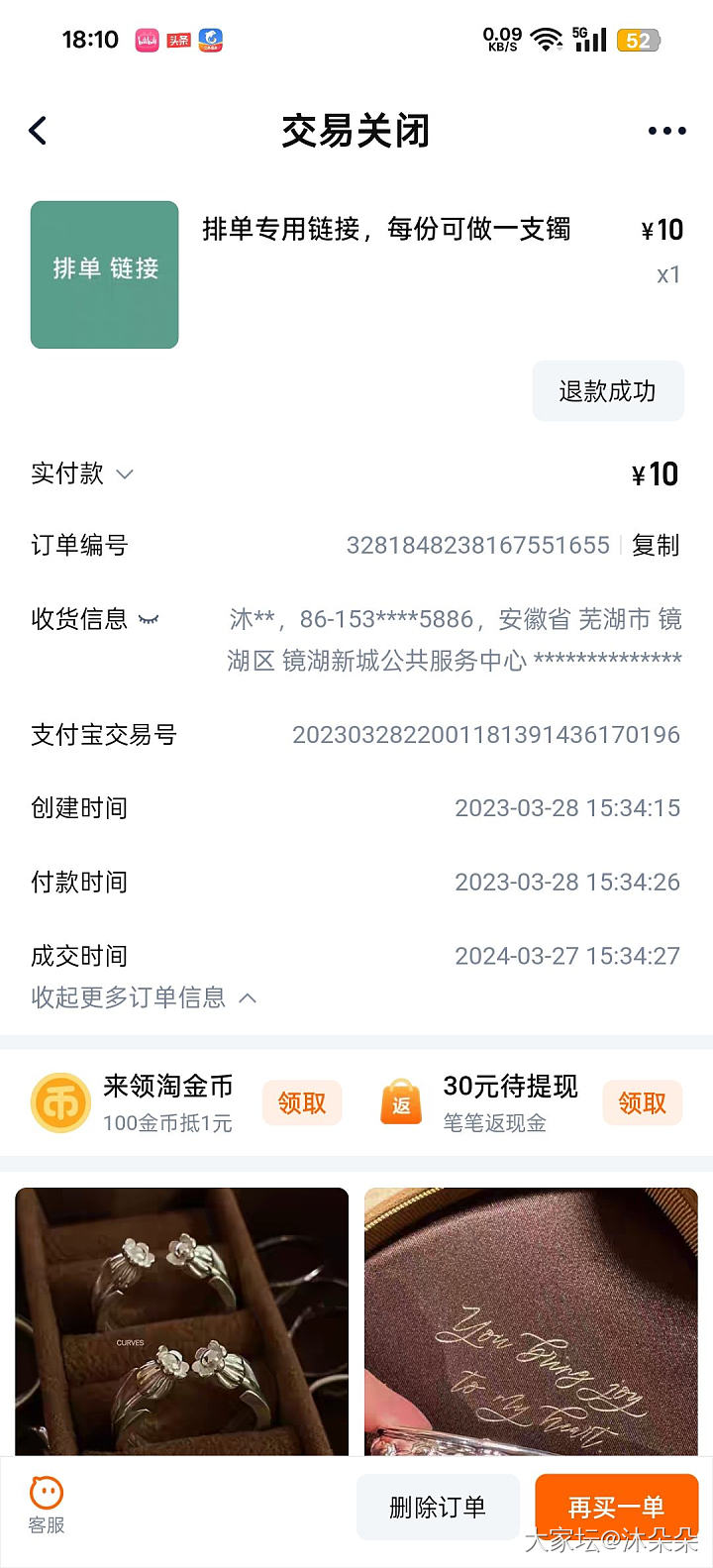The width and height of the screenshot is (713, 1568).
Task: Tap the 退款成功 button
Action: coord(607,391)
